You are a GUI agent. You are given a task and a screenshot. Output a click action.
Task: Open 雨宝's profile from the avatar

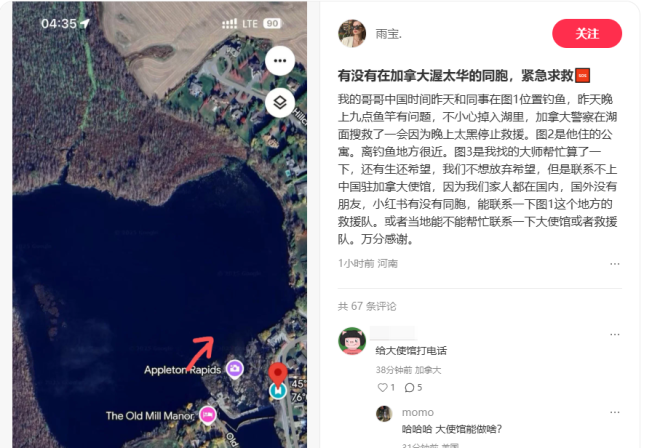[351, 33]
